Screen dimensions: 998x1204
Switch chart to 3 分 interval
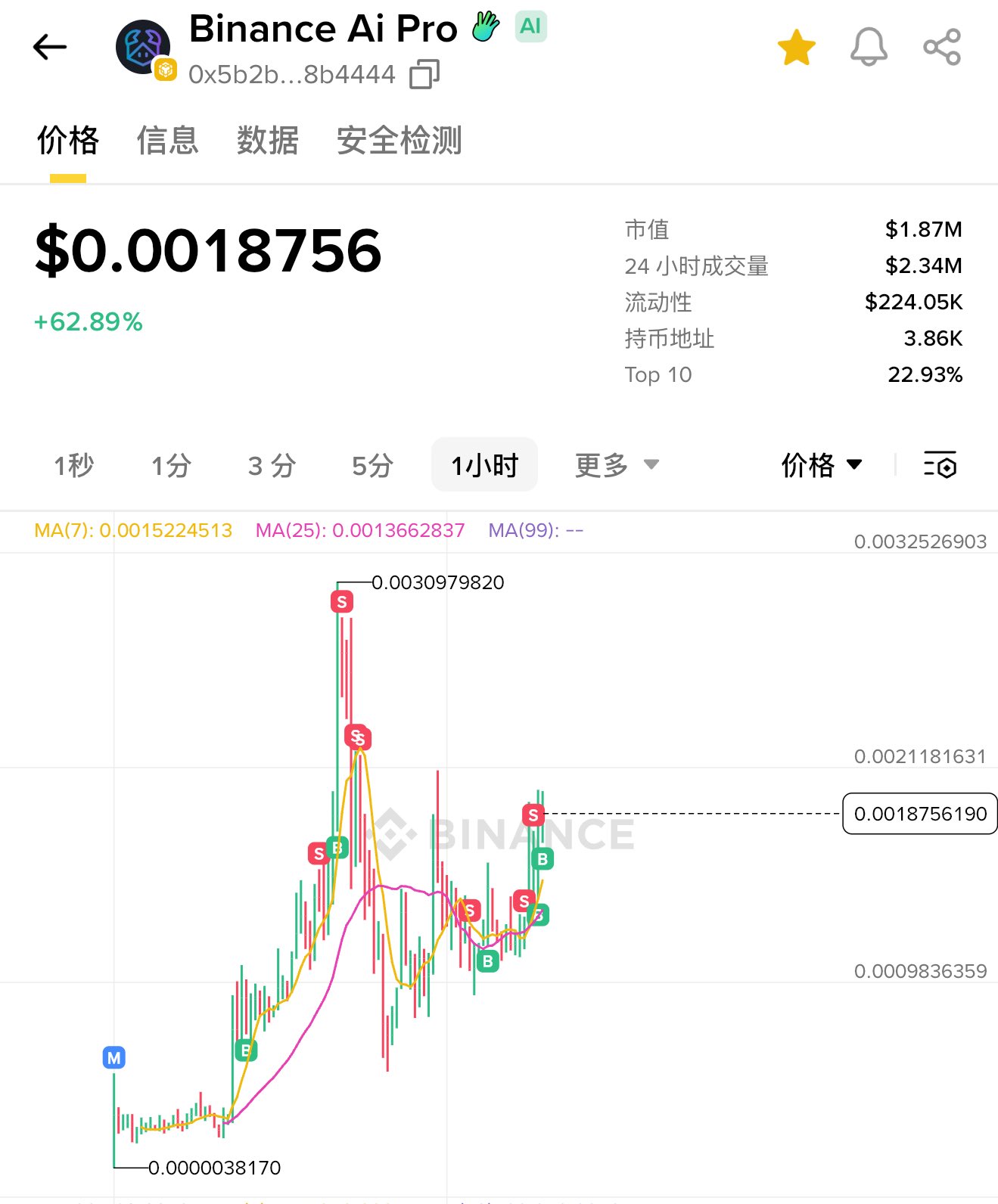(272, 465)
